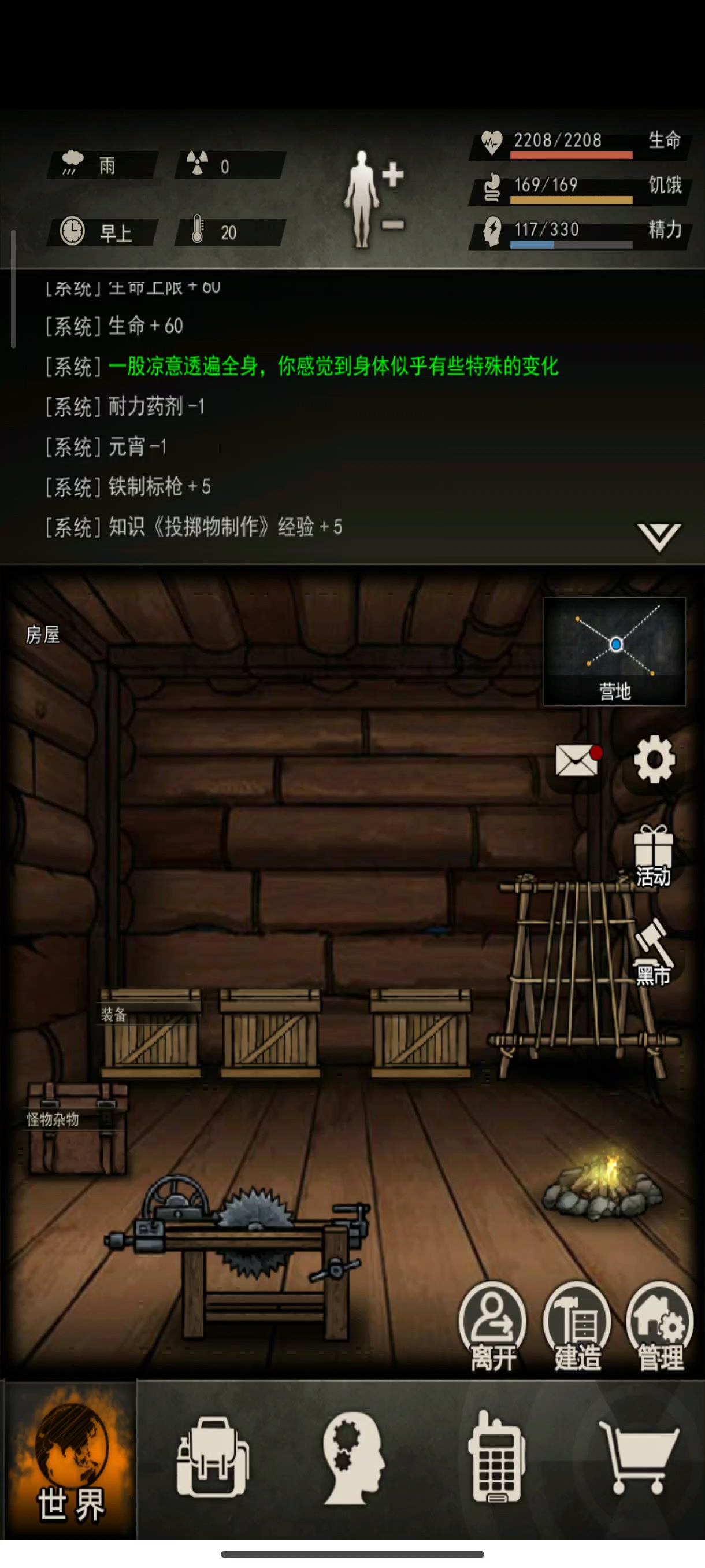705x1568 pixels.
Task: Open the 建造 build menu
Action: (x=577, y=1327)
